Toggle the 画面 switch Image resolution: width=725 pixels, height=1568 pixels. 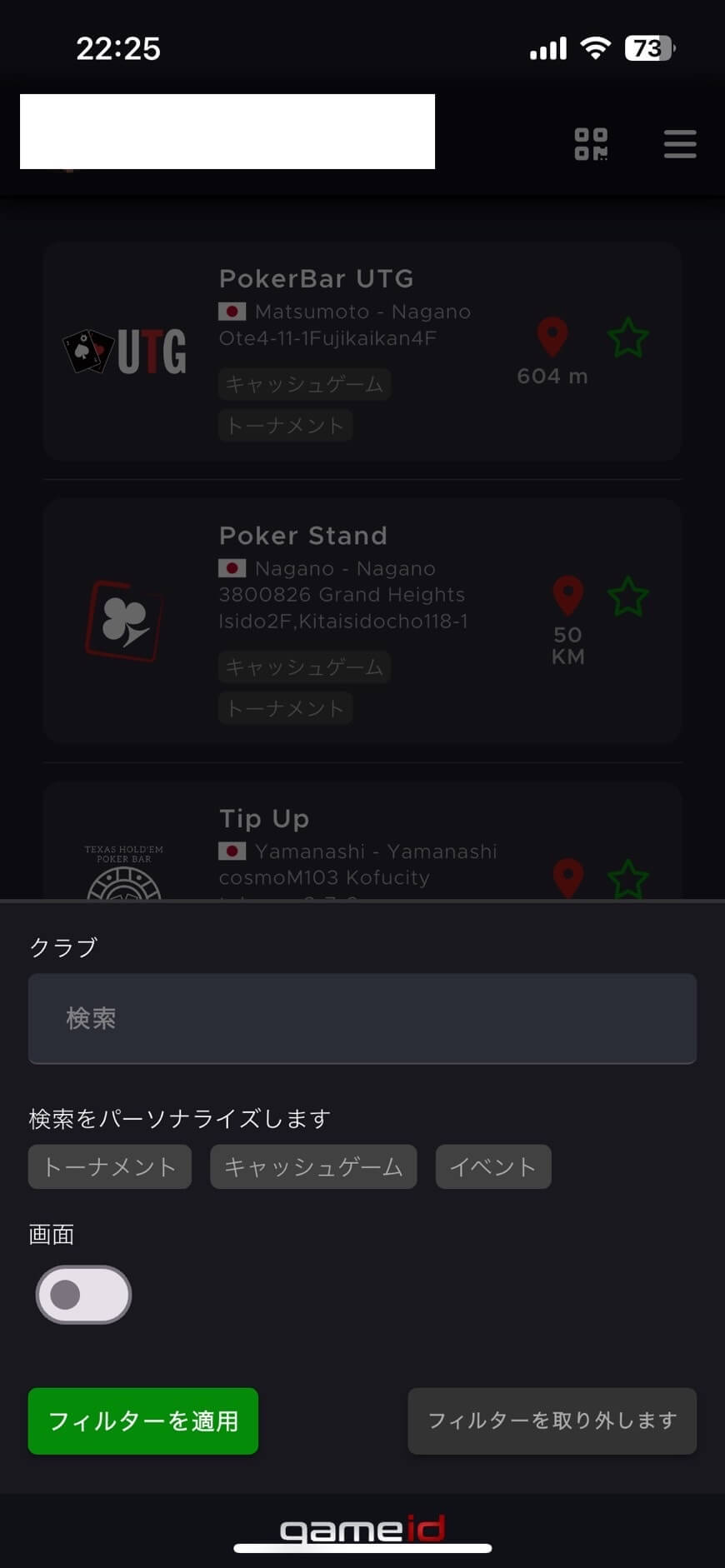point(83,1295)
